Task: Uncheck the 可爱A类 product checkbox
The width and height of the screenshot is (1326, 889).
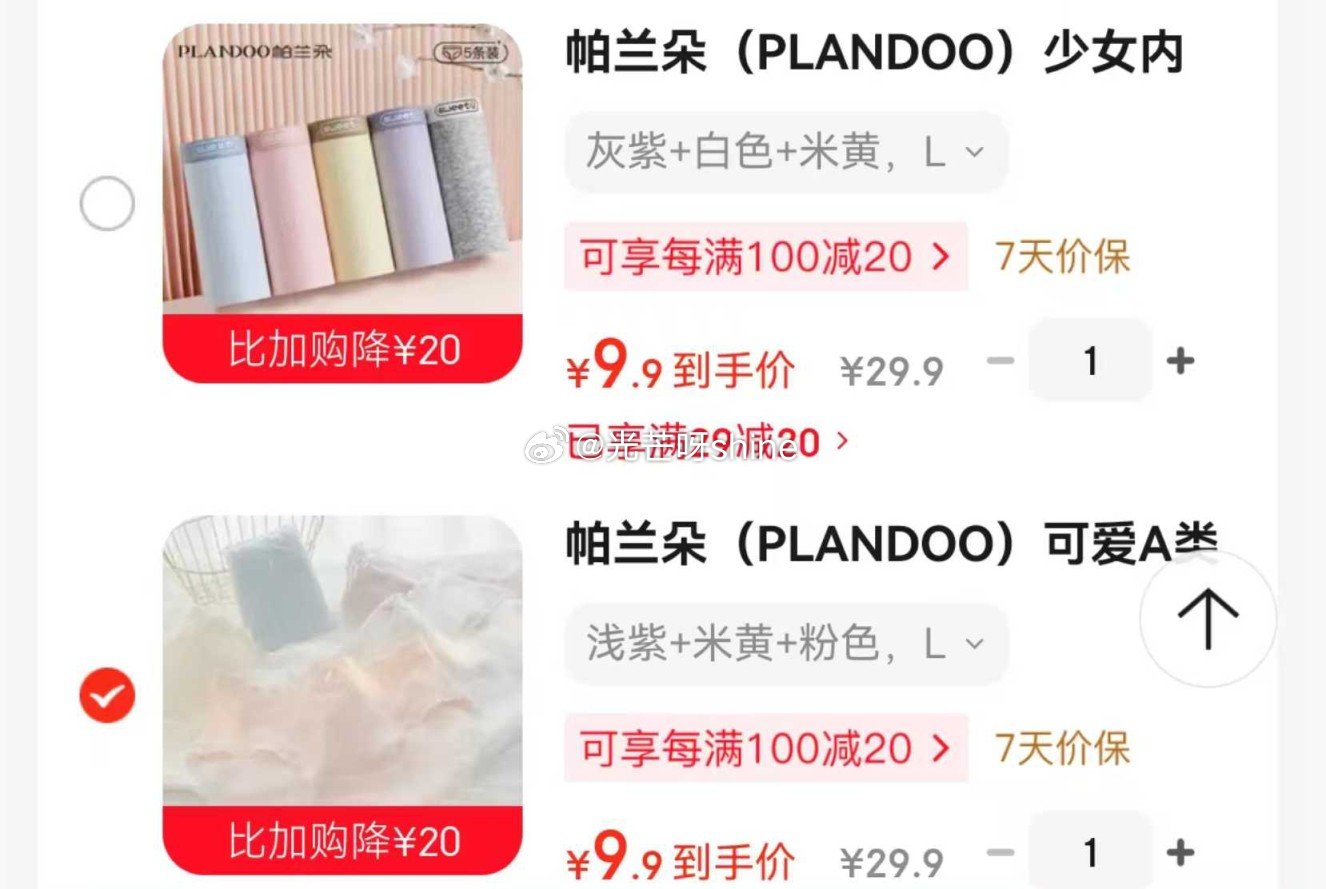Action: [107, 695]
